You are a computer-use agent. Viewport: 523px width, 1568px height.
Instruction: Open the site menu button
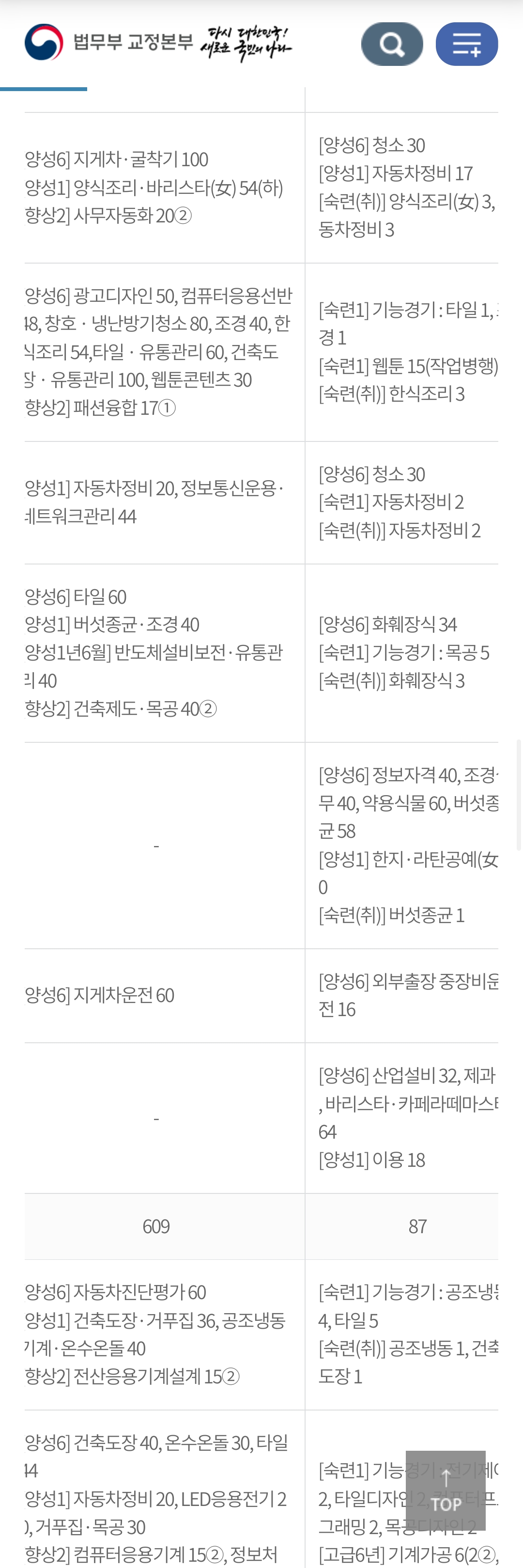pyautogui.click(x=466, y=45)
